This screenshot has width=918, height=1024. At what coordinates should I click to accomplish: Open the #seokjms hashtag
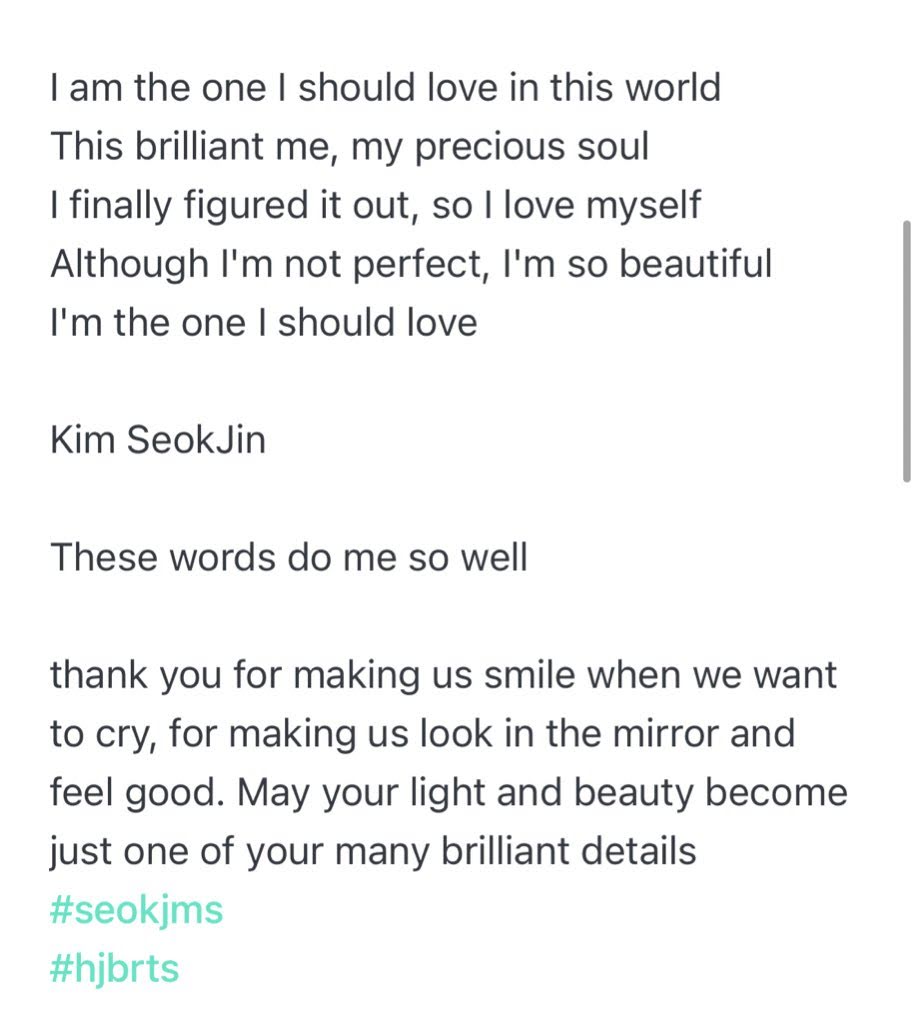[x=137, y=910]
